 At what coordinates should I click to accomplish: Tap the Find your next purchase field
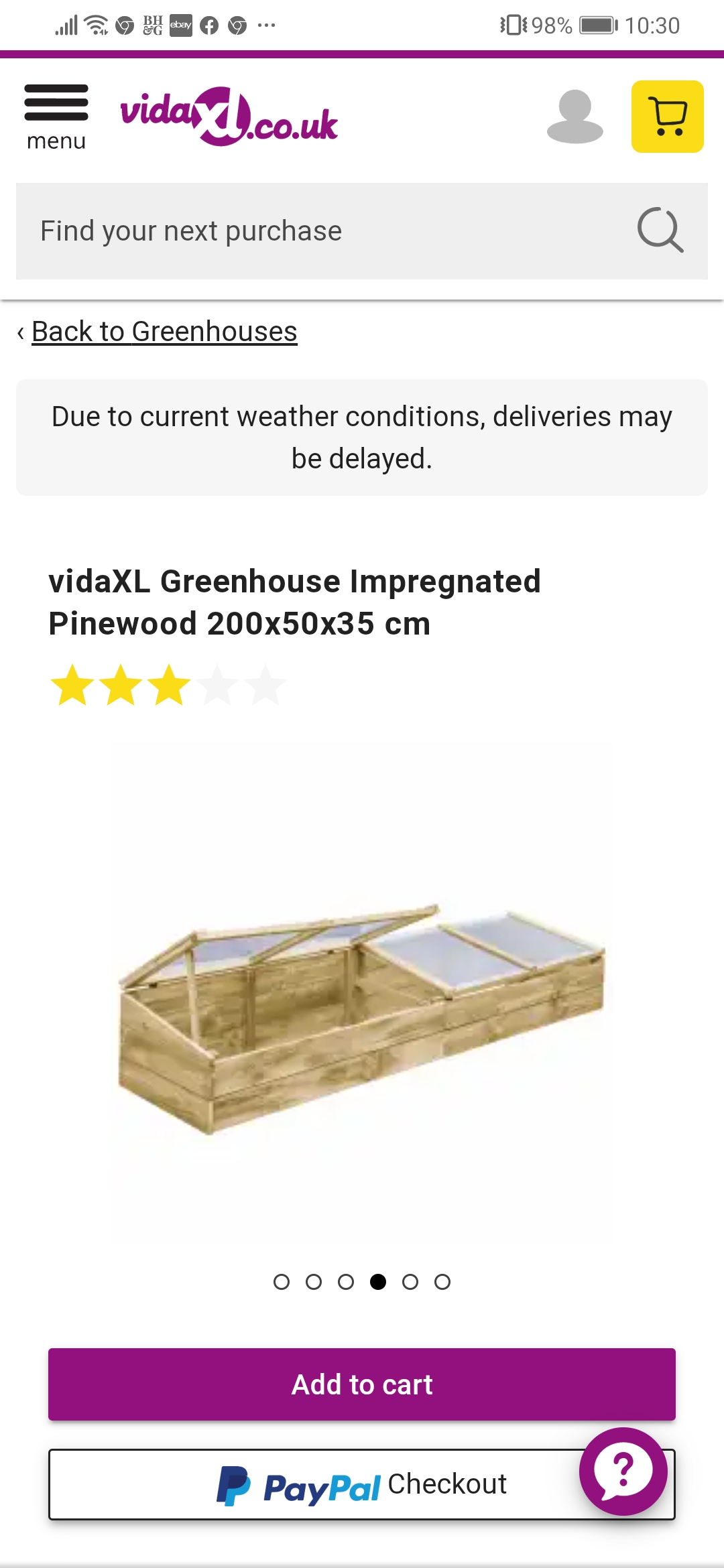[x=322, y=231]
